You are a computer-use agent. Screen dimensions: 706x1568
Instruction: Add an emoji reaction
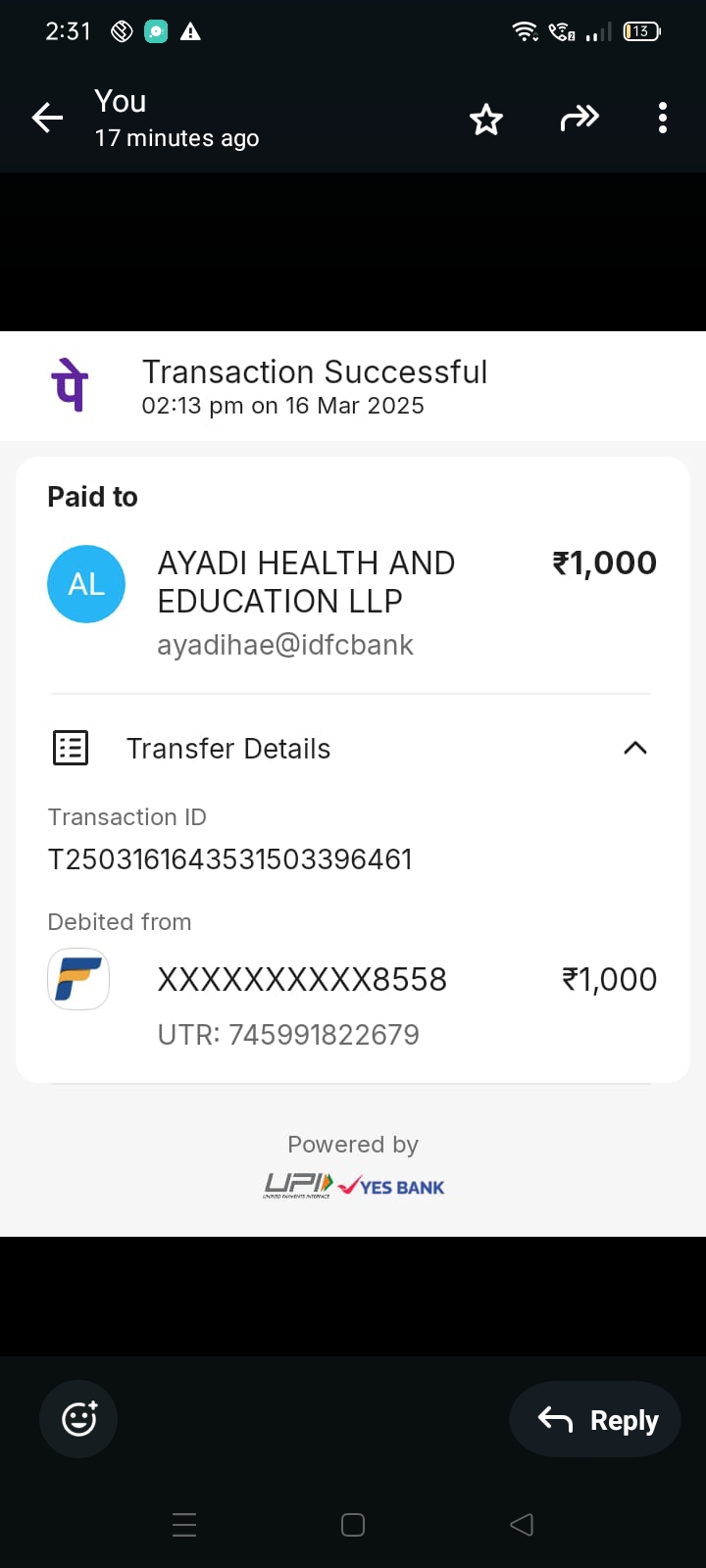point(78,1418)
